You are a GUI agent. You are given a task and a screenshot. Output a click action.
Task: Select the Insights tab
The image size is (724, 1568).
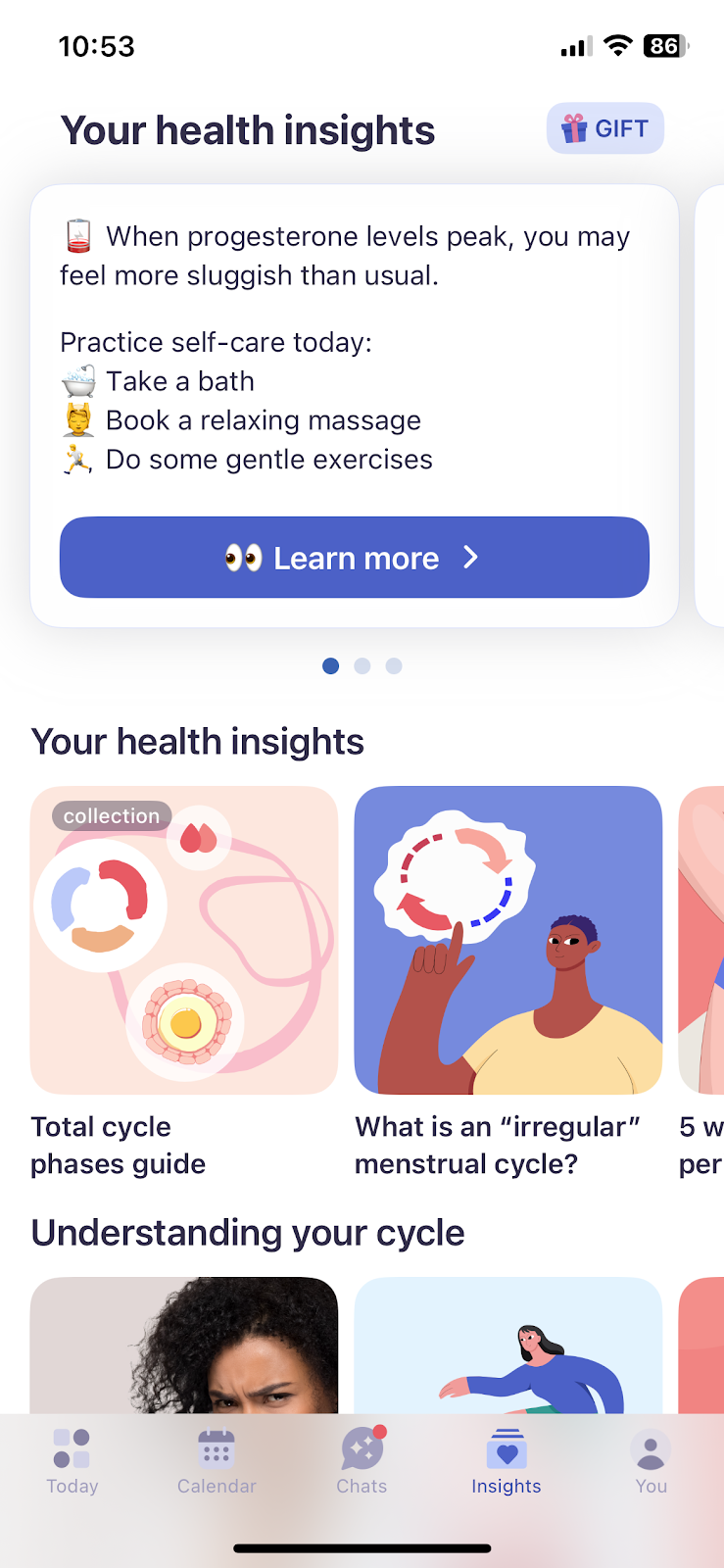coord(507,1461)
